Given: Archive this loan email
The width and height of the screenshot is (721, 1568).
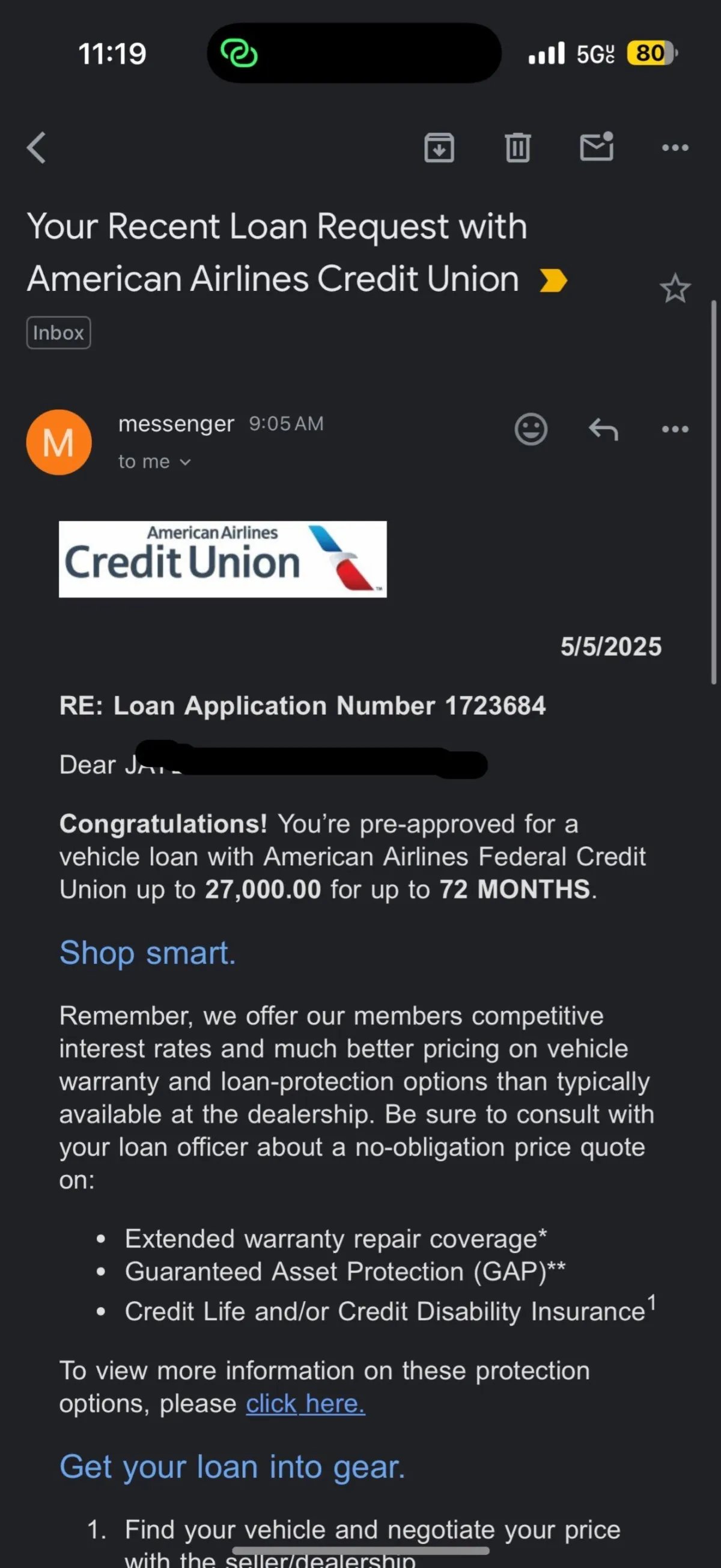Looking at the screenshot, I should 439,148.
